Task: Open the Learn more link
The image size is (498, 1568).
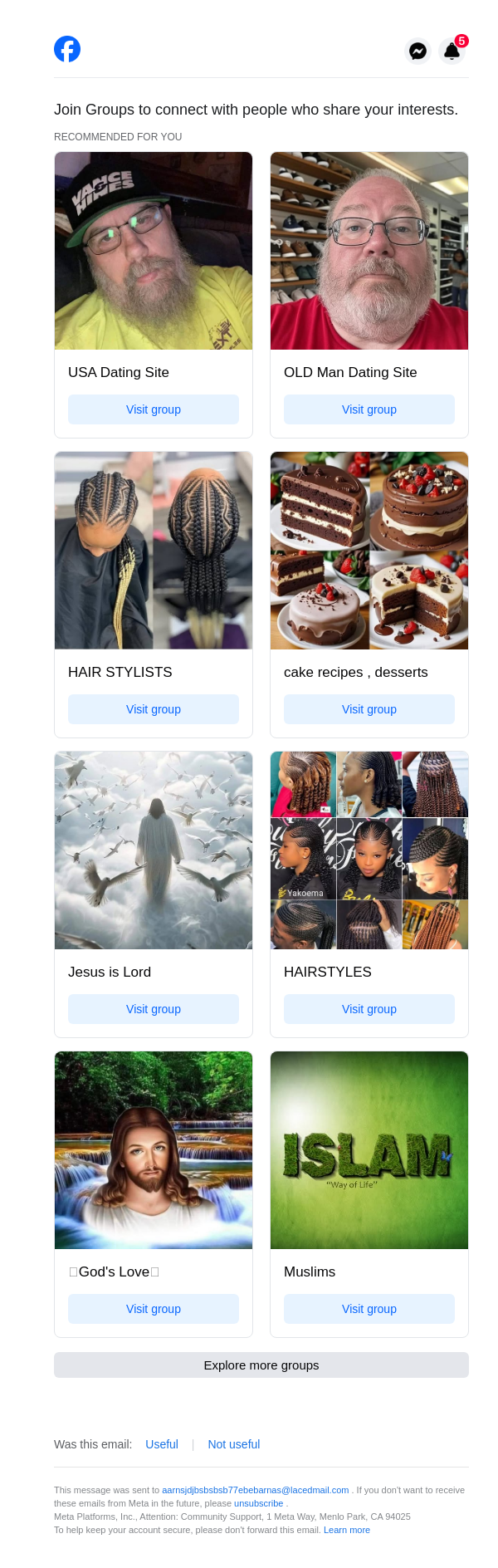Action: 347,1530
